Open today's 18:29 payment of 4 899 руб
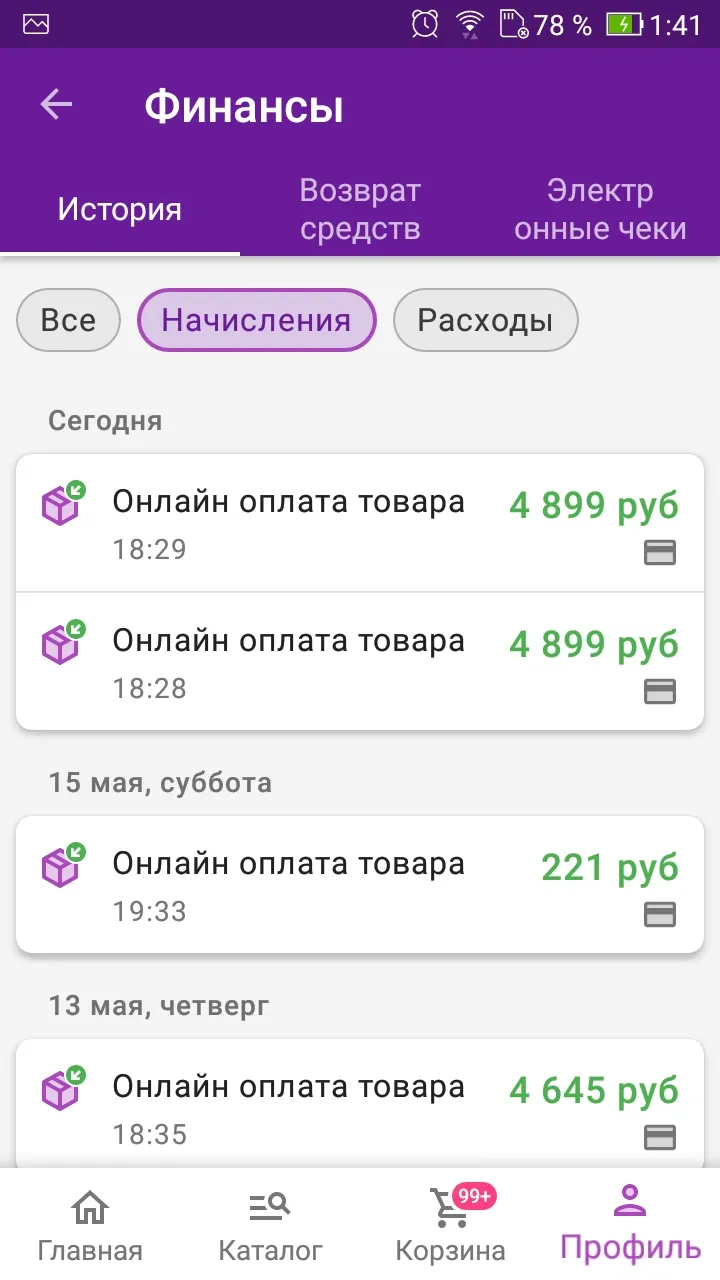This screenshot has height=1280, width=720. 360,523
